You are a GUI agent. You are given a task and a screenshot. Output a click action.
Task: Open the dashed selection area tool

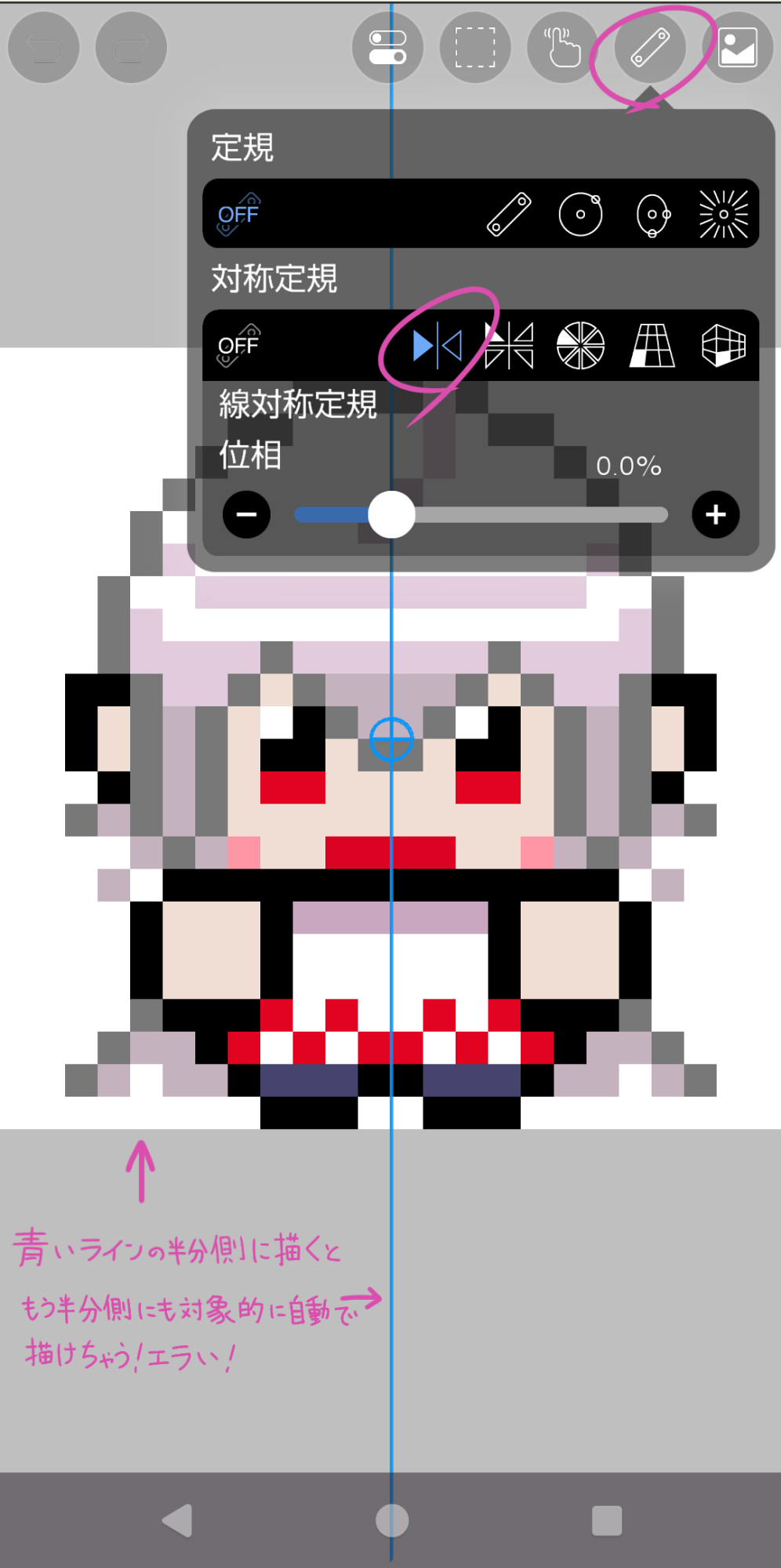point(475,48)
